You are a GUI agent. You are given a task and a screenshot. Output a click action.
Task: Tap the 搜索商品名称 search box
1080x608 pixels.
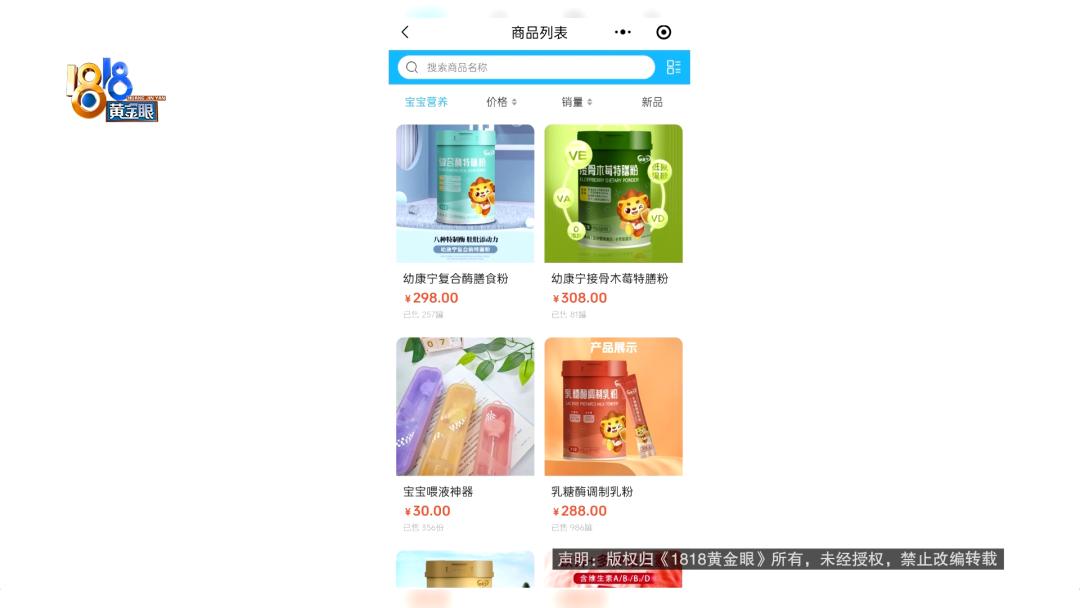point(526,67)
